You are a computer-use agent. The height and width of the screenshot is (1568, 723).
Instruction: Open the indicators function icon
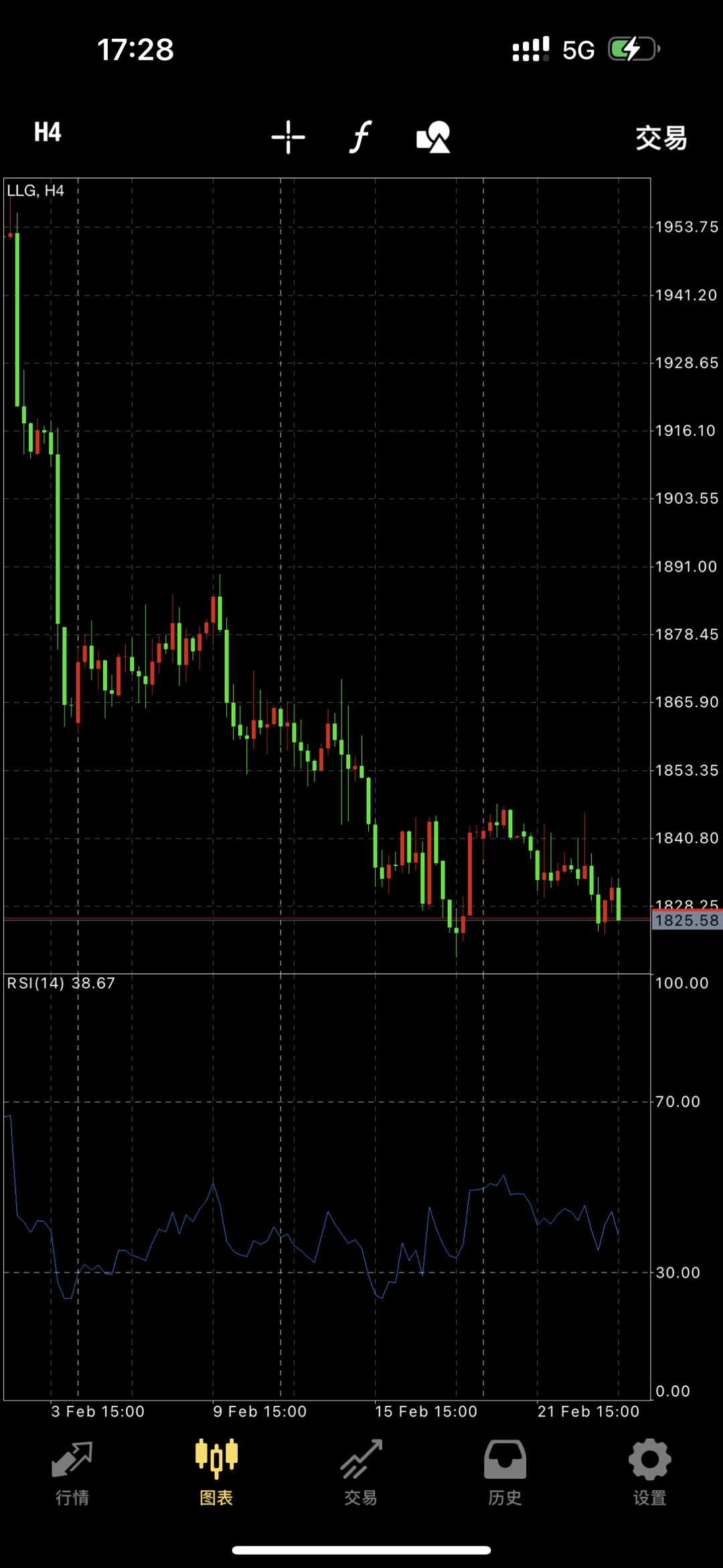[361, 137]
